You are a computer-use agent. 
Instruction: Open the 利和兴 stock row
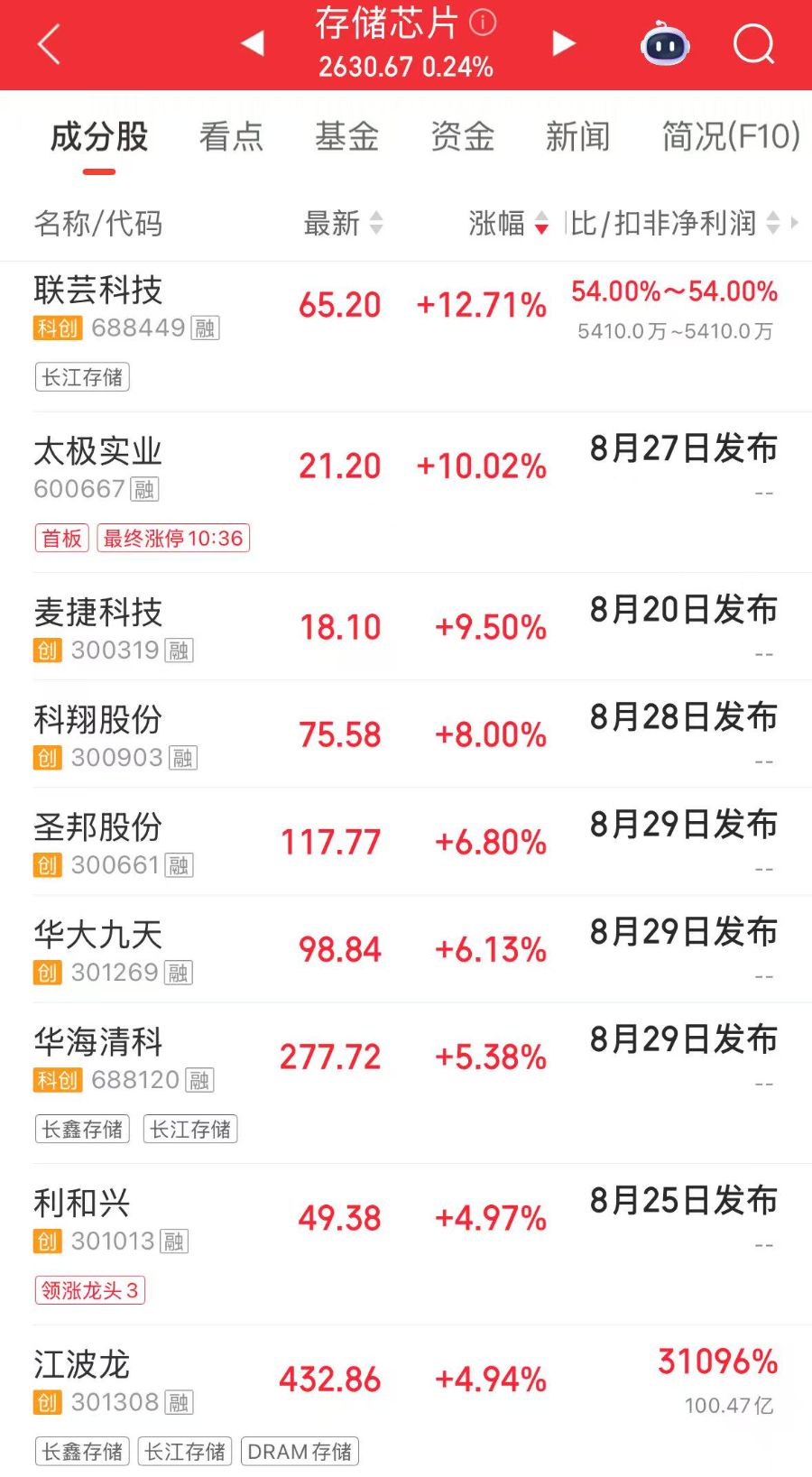point(406,1245)
